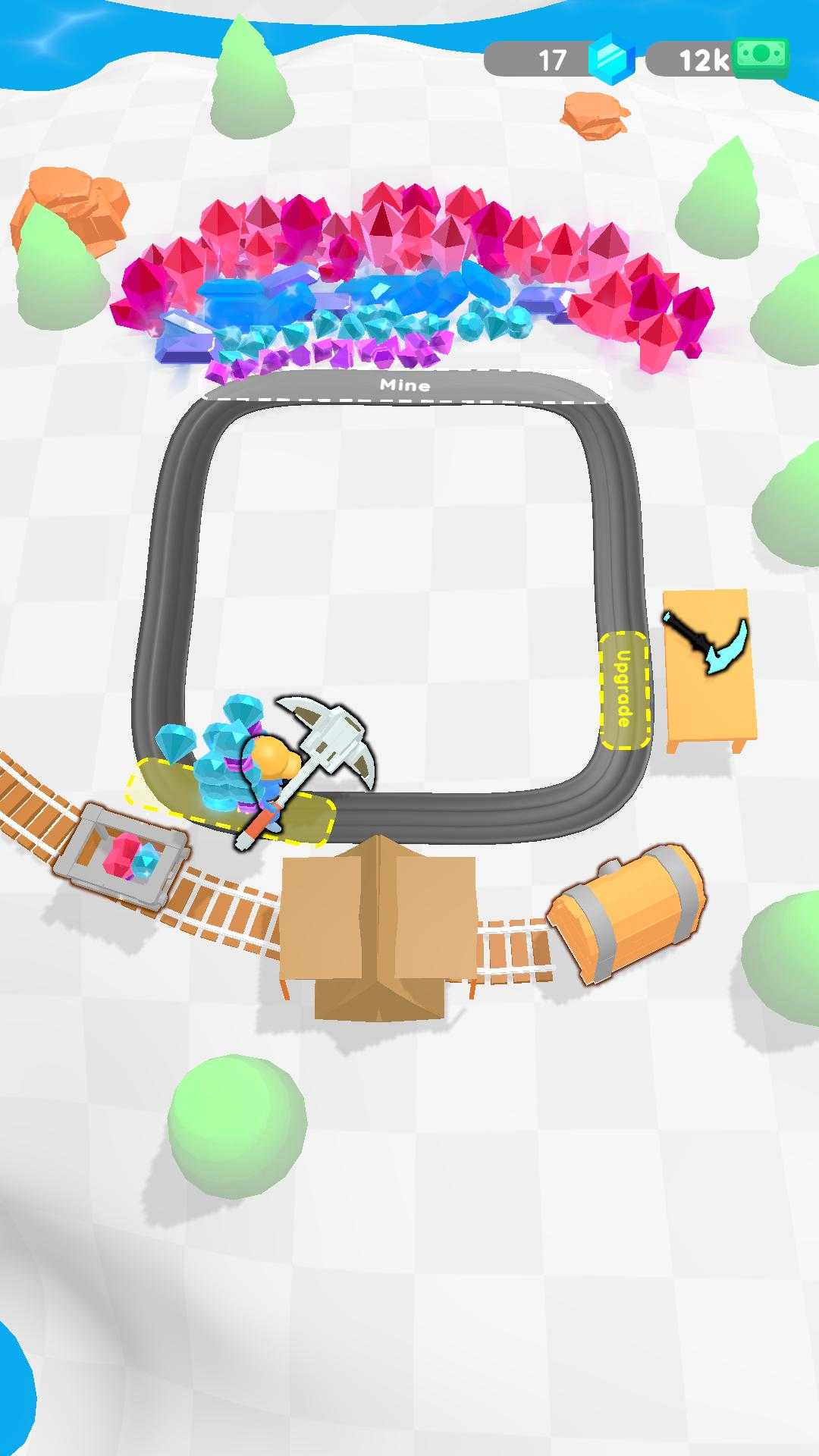This screenshot has width=819, height=1456.
Task: Tap the Mine zone beside the crystals
Action: [x=405, y=385]
